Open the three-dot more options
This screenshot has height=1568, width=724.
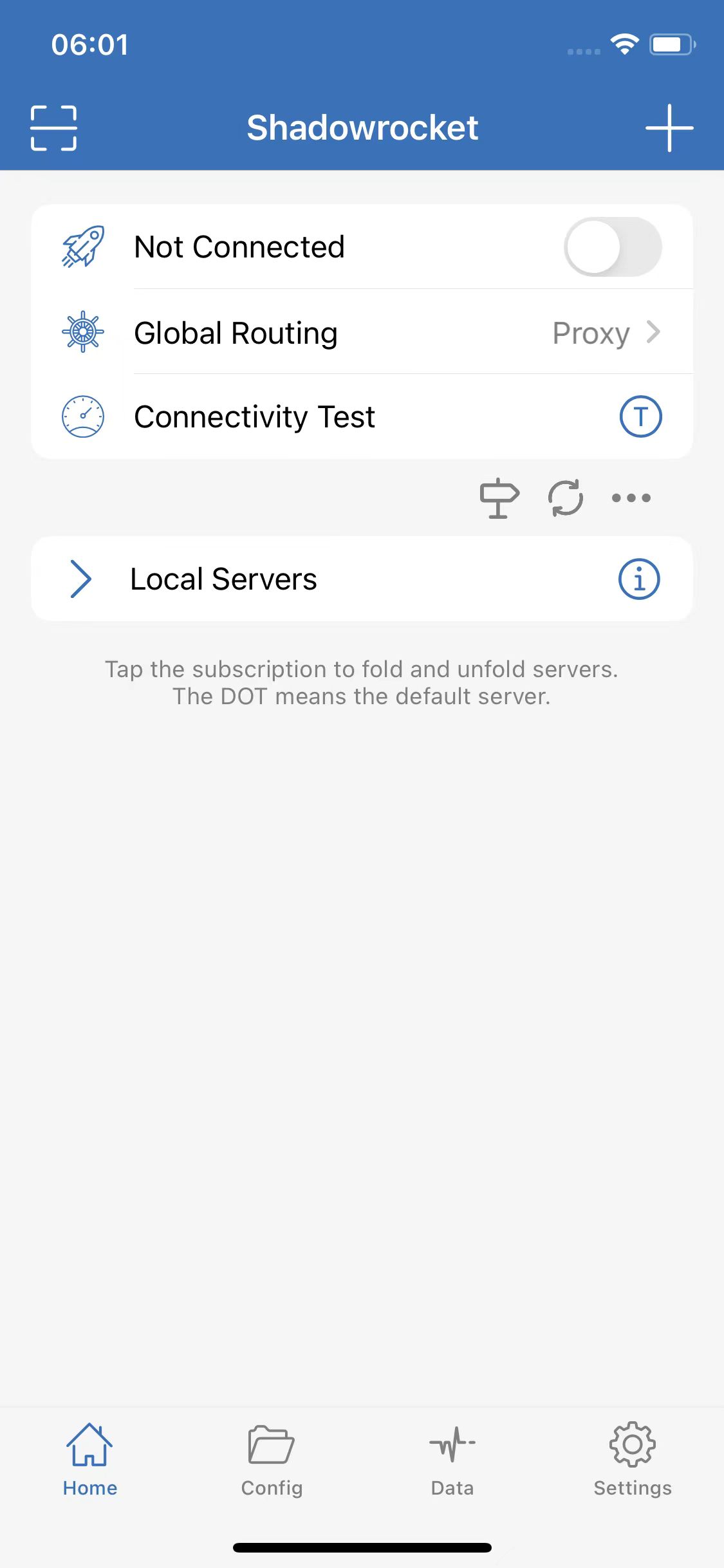point(631,498)
